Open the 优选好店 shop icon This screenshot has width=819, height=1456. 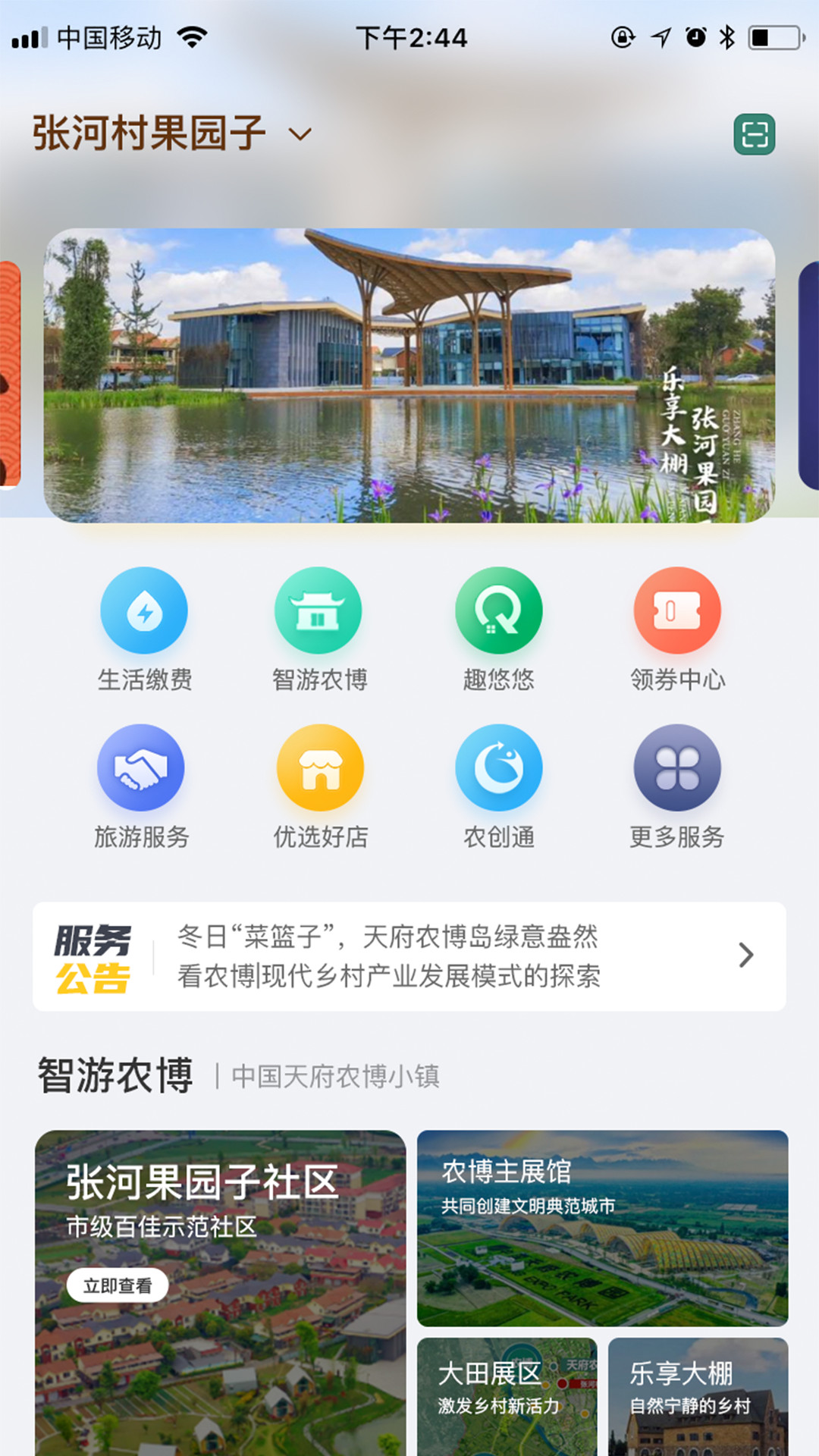(322, 767)
